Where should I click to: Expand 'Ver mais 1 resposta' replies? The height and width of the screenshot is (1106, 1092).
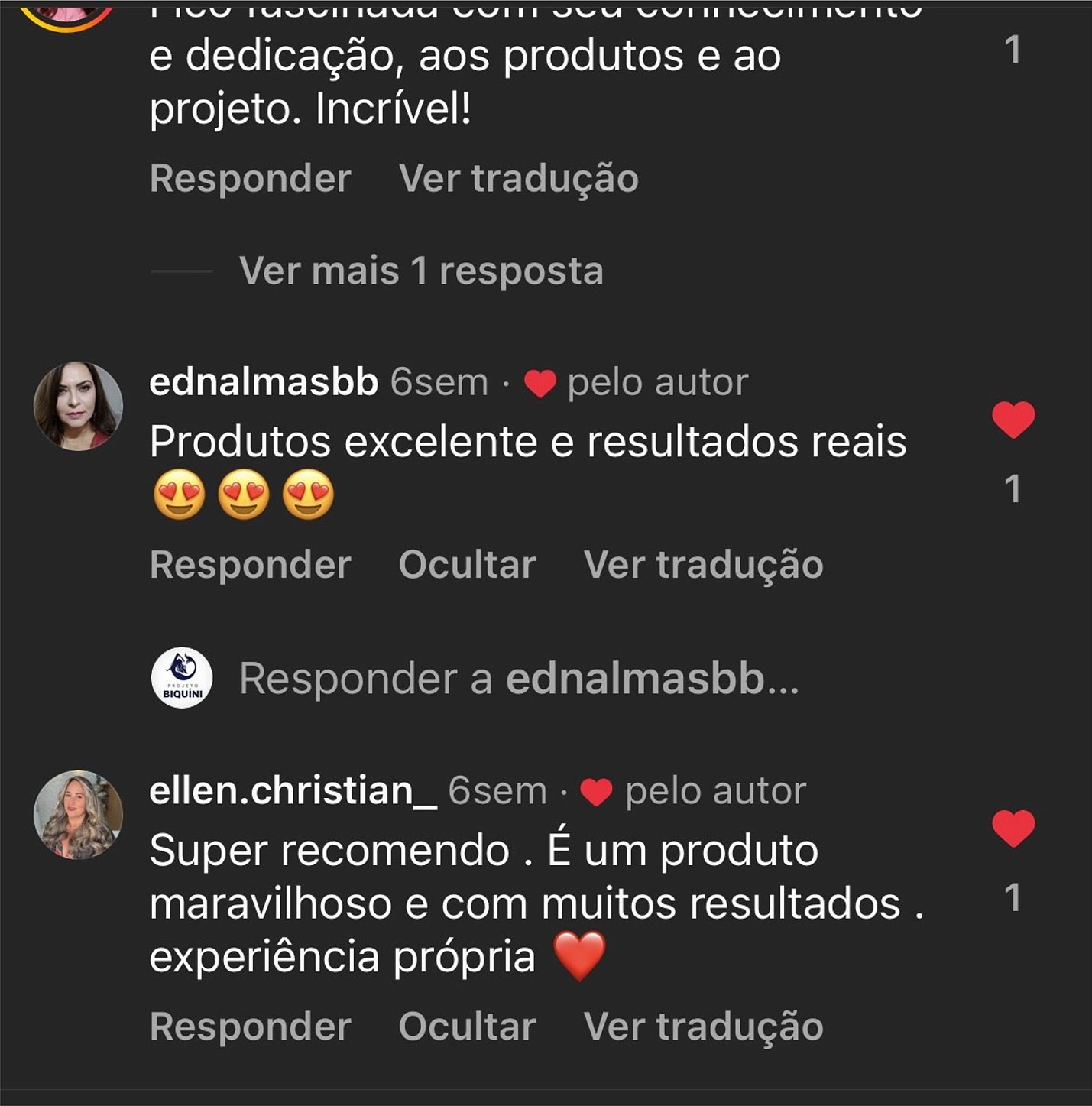pos(420,271)
